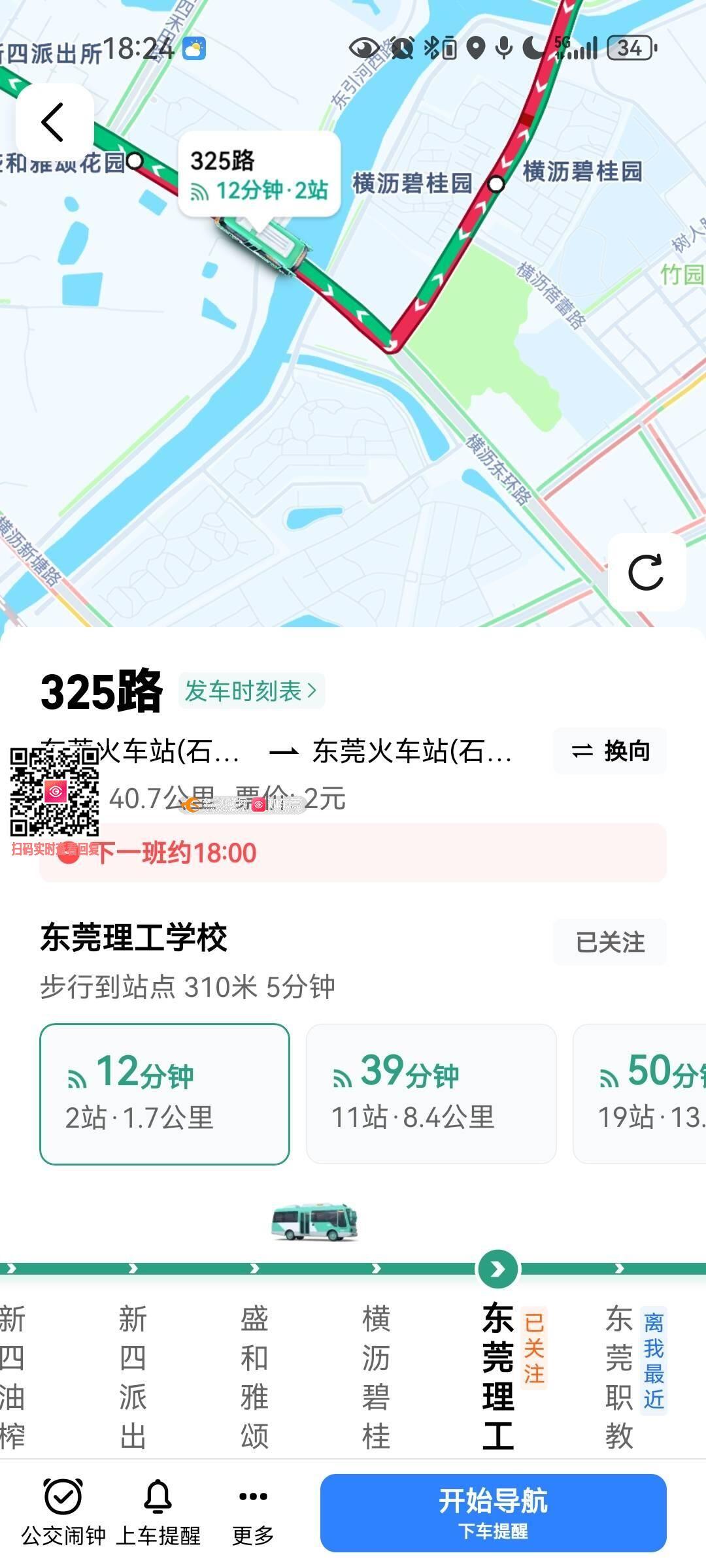
Task: Choose the 新四派出 stop on the line
Action: click(133, 1372)
